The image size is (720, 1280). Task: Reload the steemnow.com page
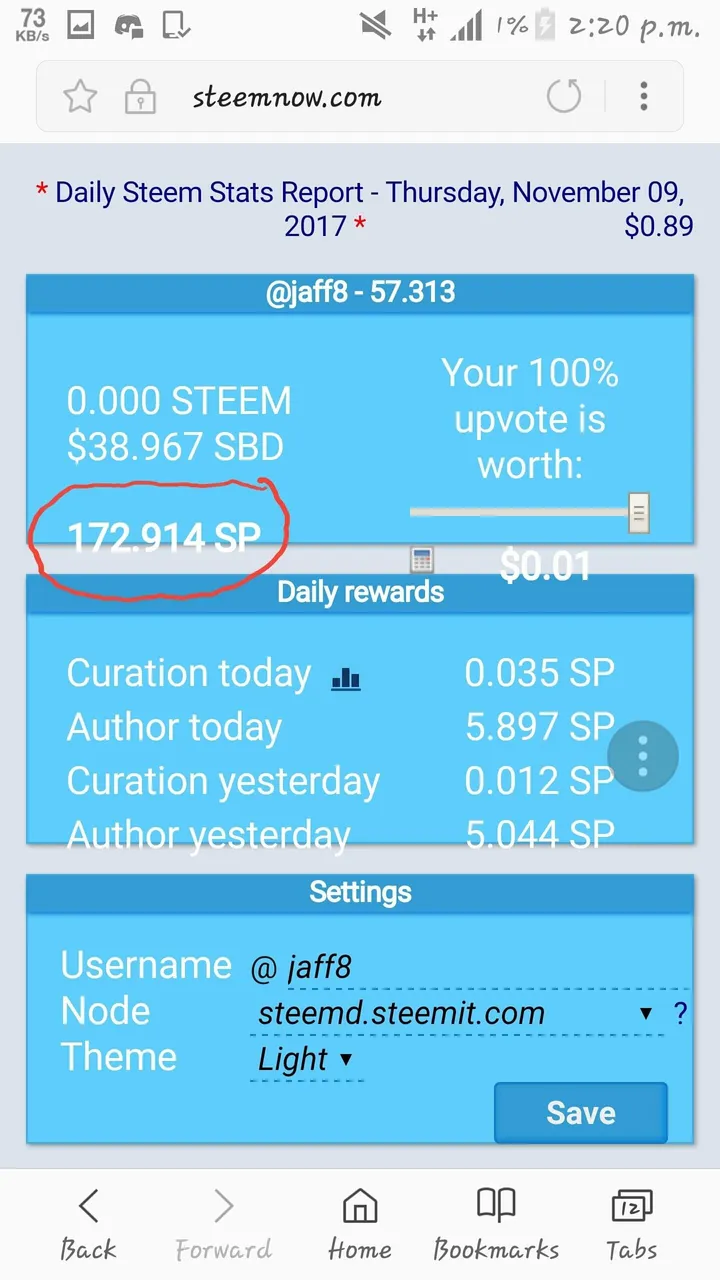(564, 97)
